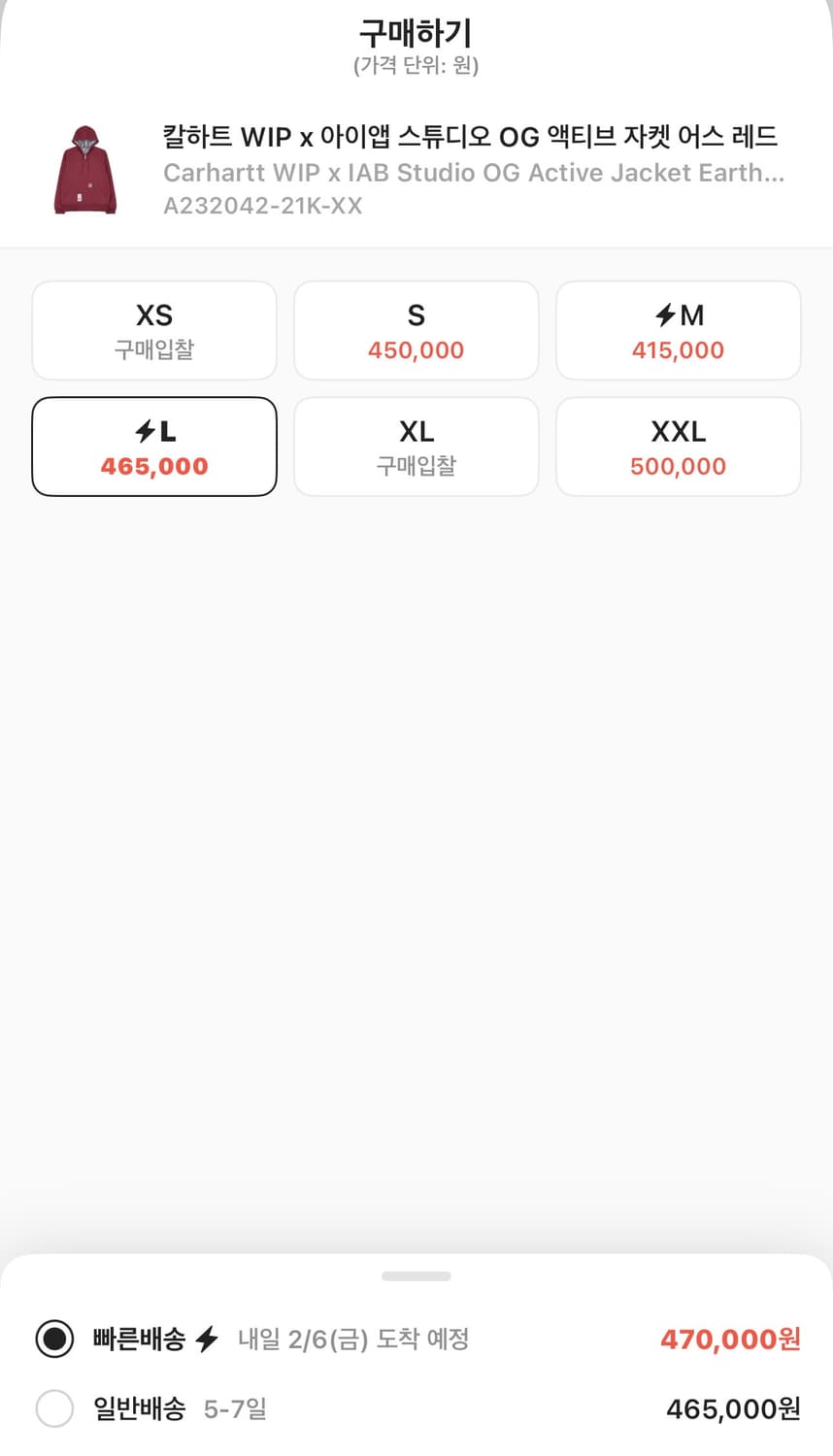The image size is (833, 1456).
Task: Select size XS bid option
Action: click(153, 329)
